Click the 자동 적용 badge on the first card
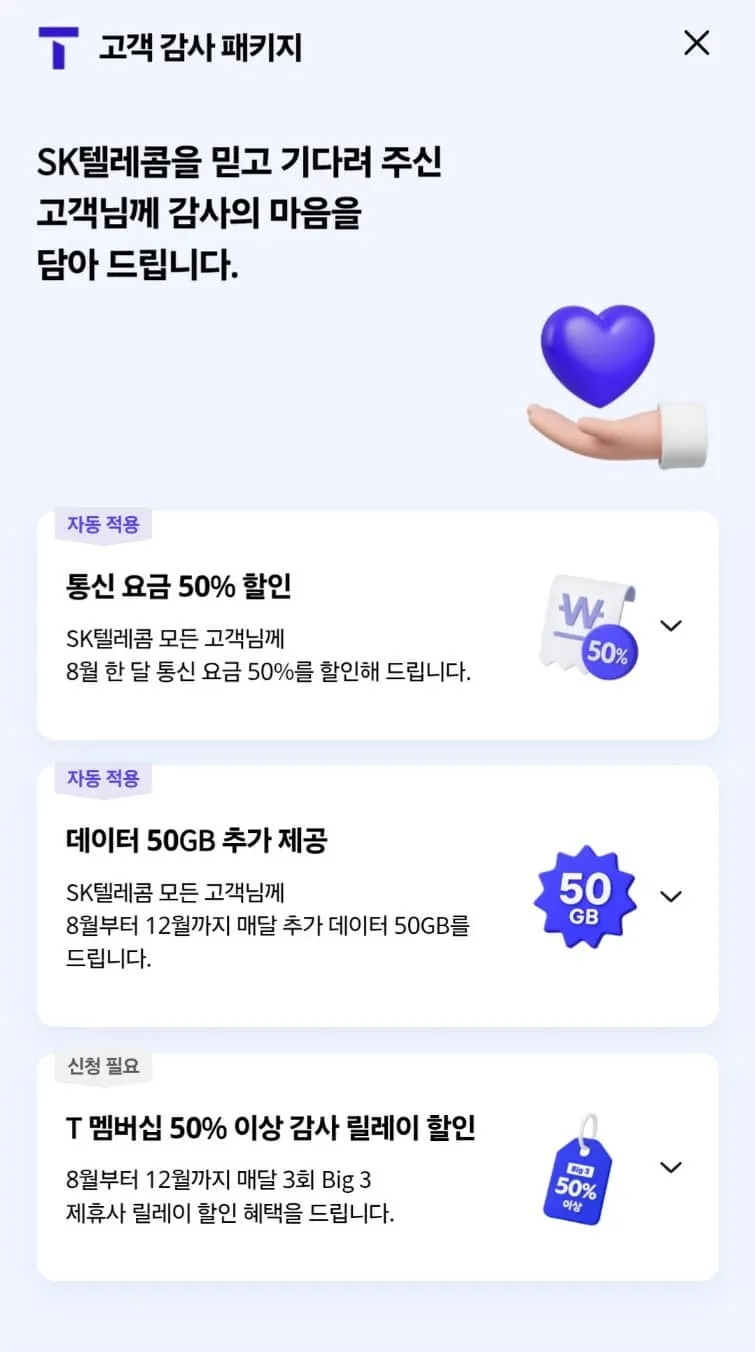The height and width of the screenshot is (1352, 755). (x=104, y=523)
